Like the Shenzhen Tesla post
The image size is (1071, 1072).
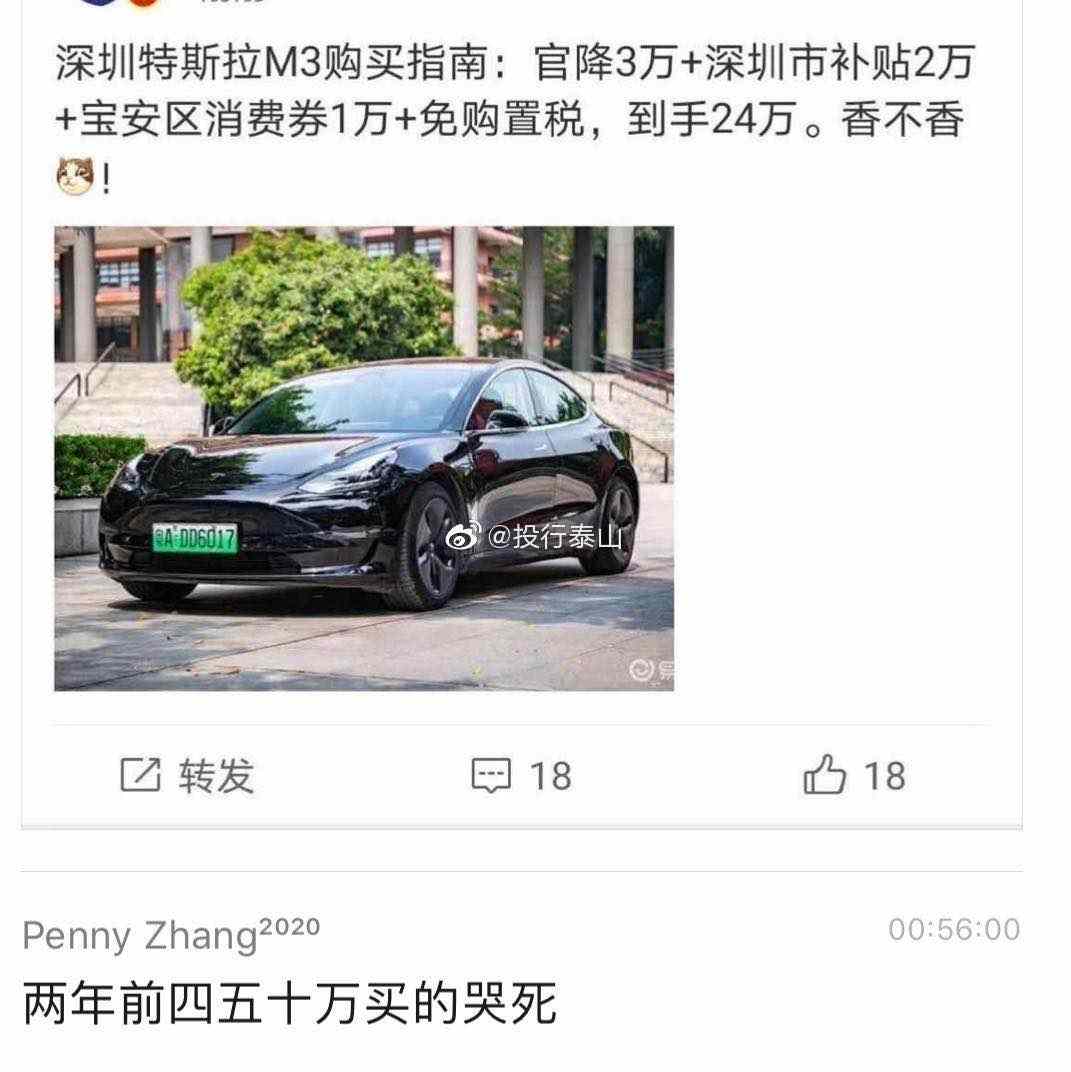click(x=854, y=775)
